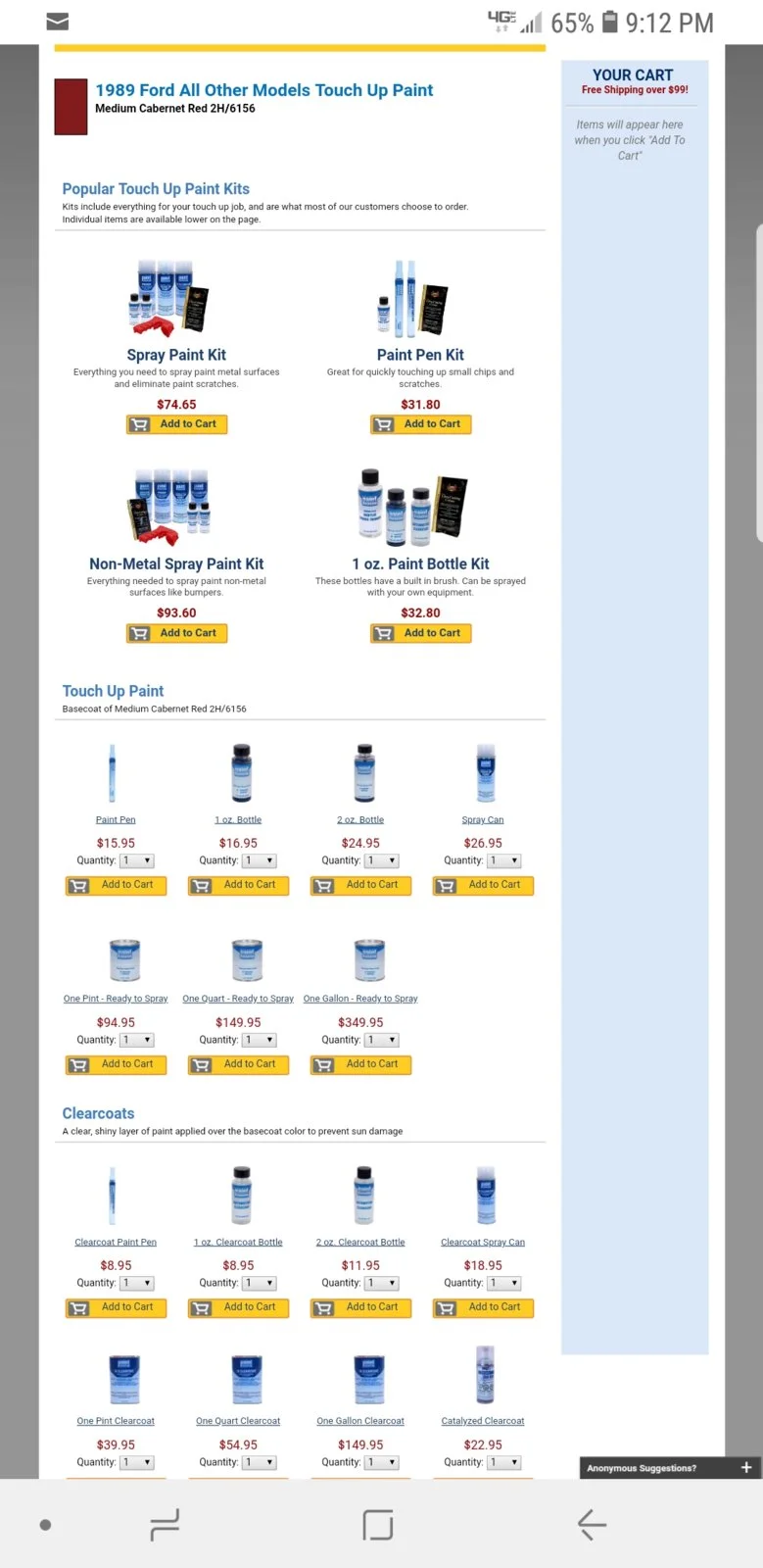Open the Catalyzed Clearcoat link
The image size is (763, 1568).
point(483,1421)
